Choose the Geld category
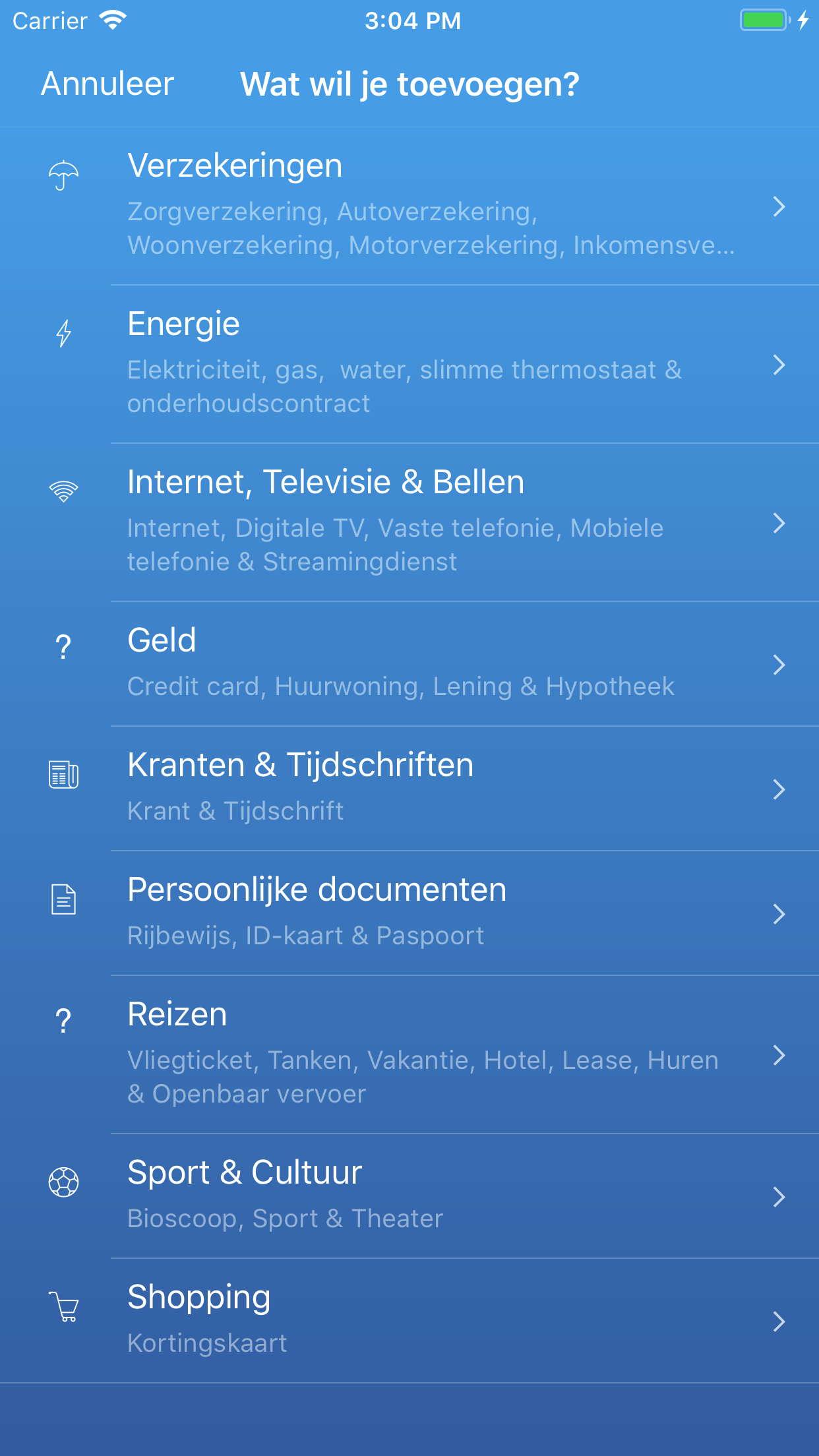This screenshot has width=819, height=1456. [409, 664]
